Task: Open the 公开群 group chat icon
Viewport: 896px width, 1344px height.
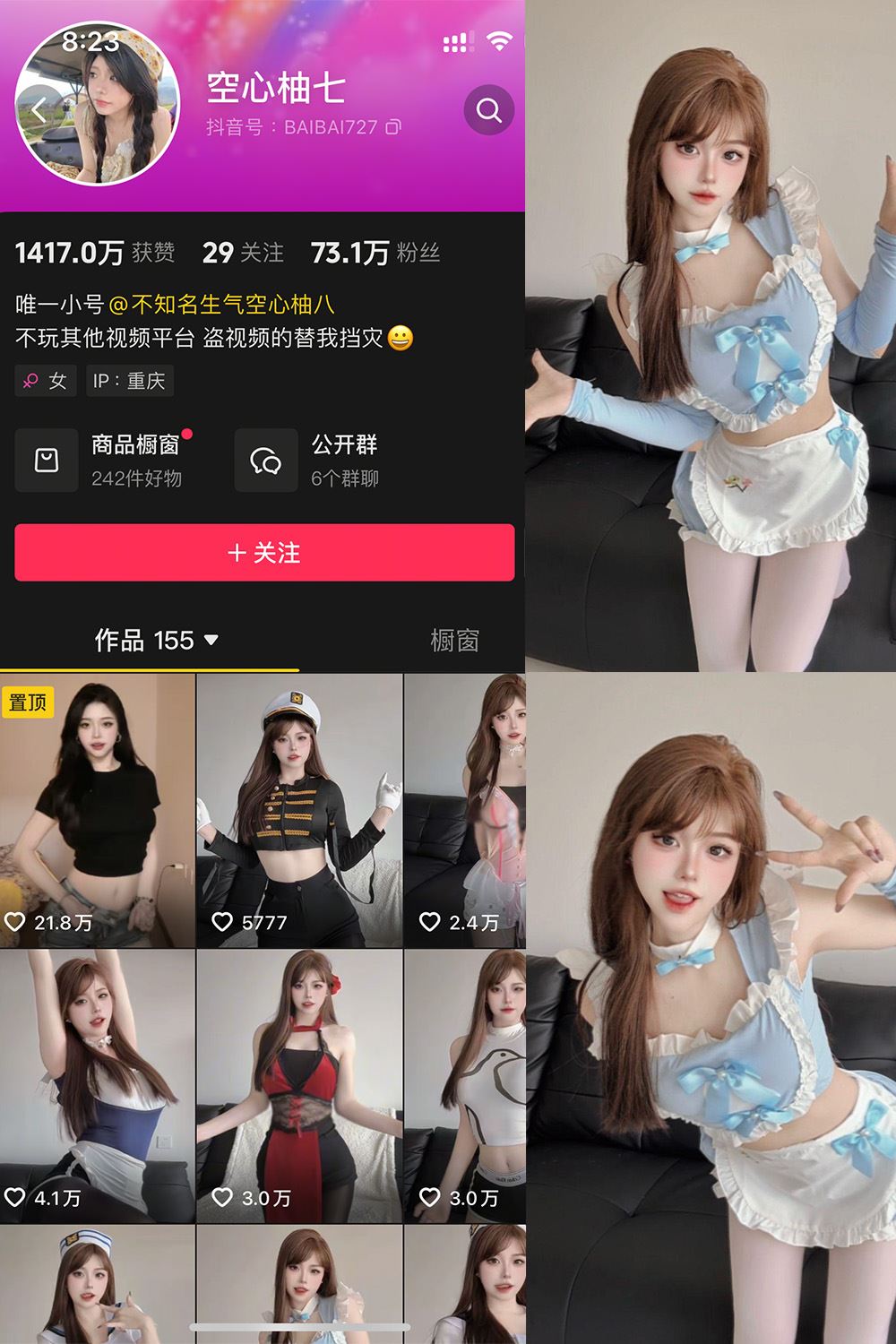Action: pos(266,460)
